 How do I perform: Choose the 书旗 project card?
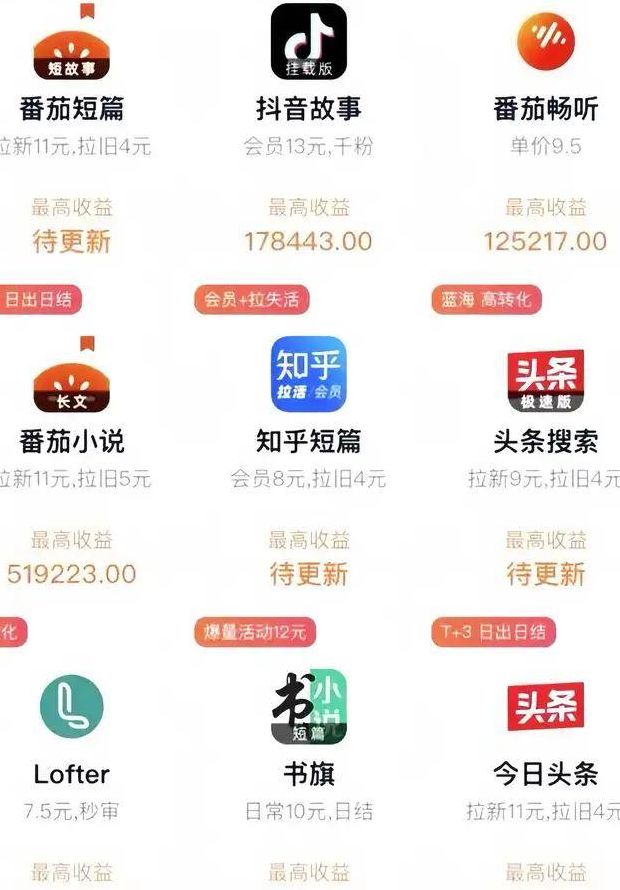pyautogui.click(x=308, y=707)
